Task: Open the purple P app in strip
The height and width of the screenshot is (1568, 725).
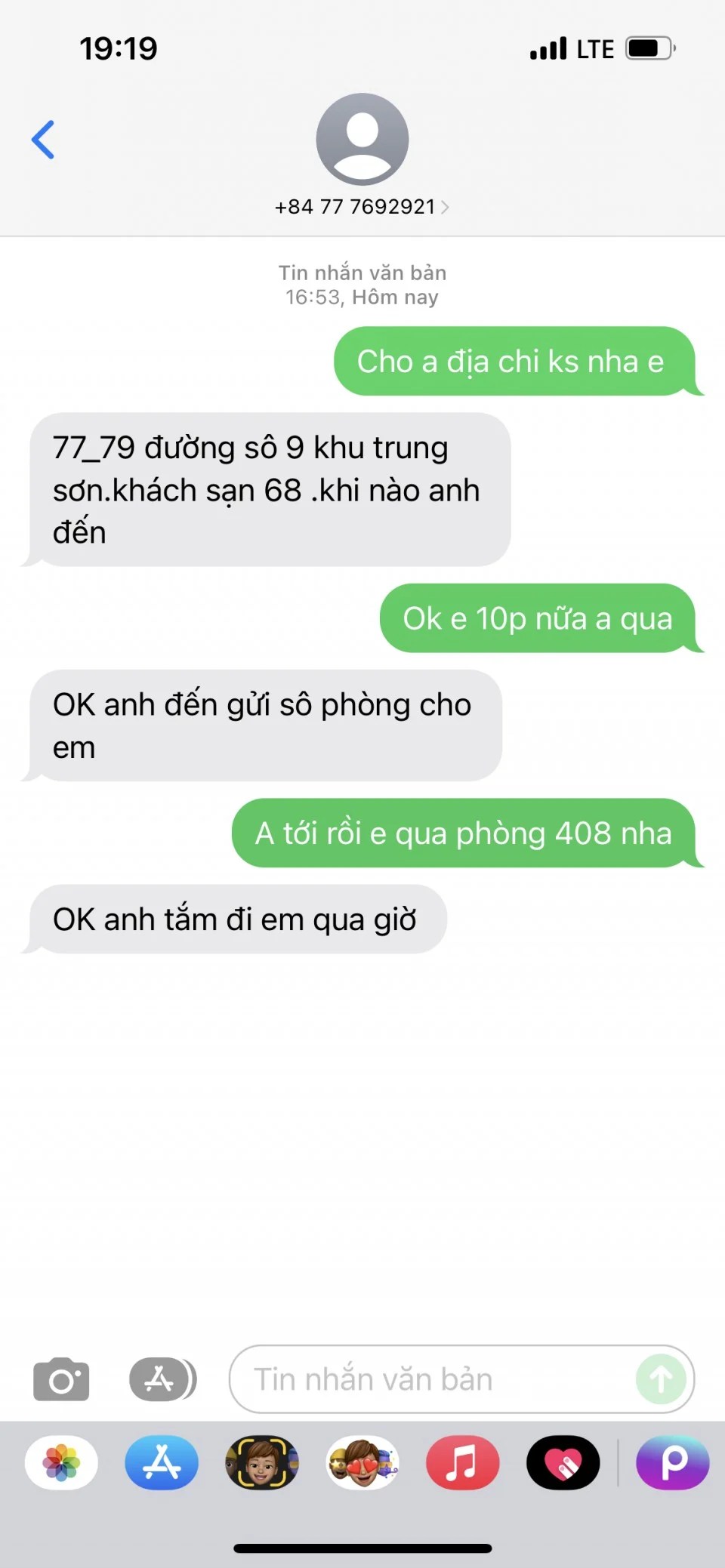Action: point(672,1462)
